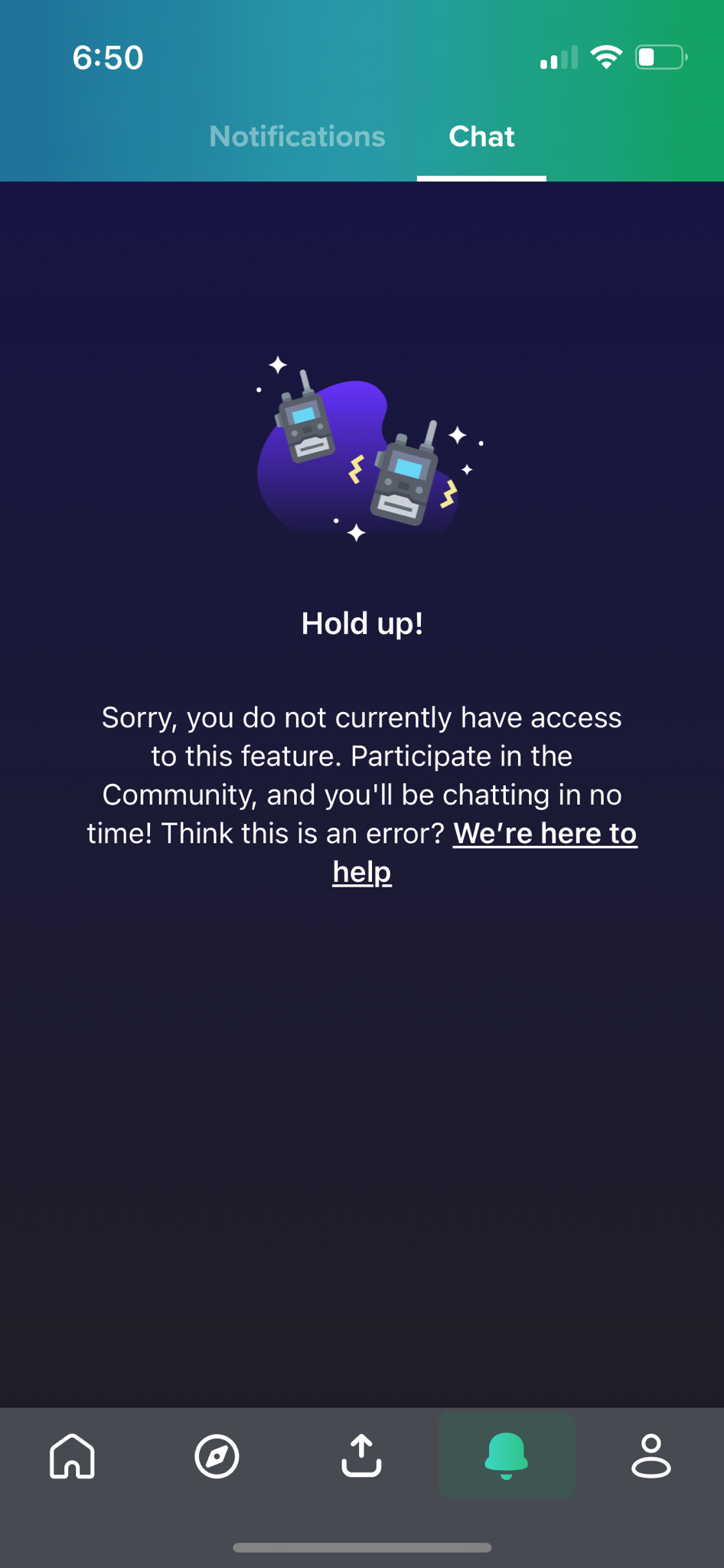Tap the upload icon in bottom bar
Viewport: 724px width, 1568px height.
coord(361,1455)
